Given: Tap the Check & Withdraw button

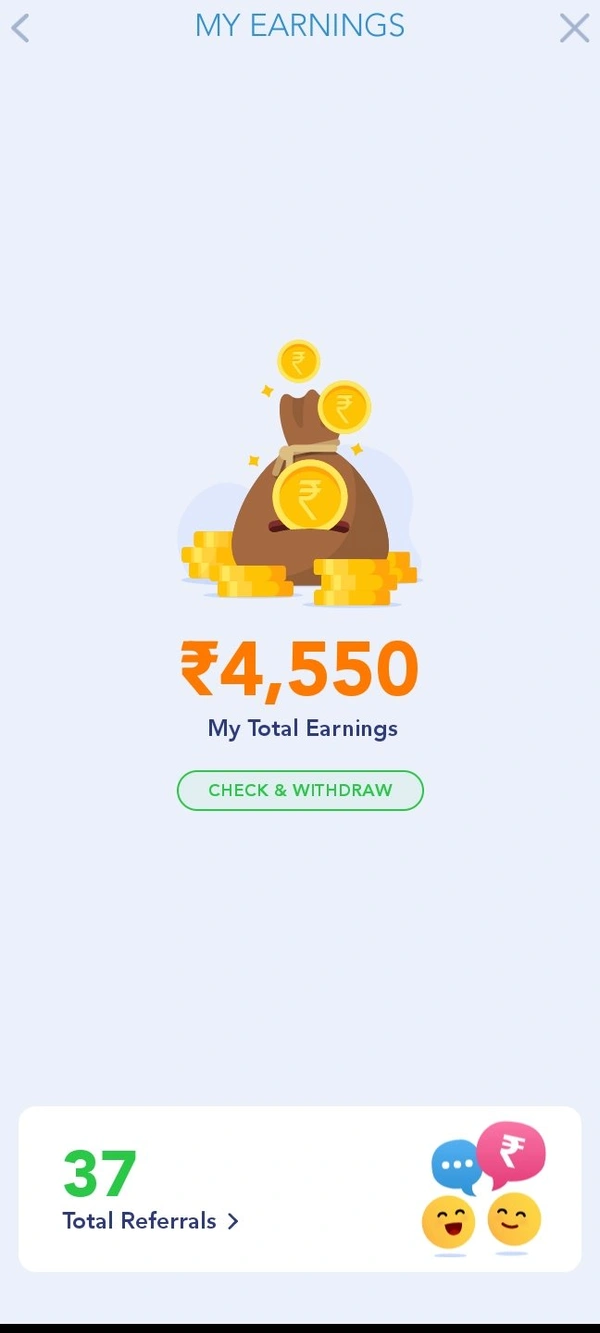Looking at the screenshot, I should tap(300, 790).
